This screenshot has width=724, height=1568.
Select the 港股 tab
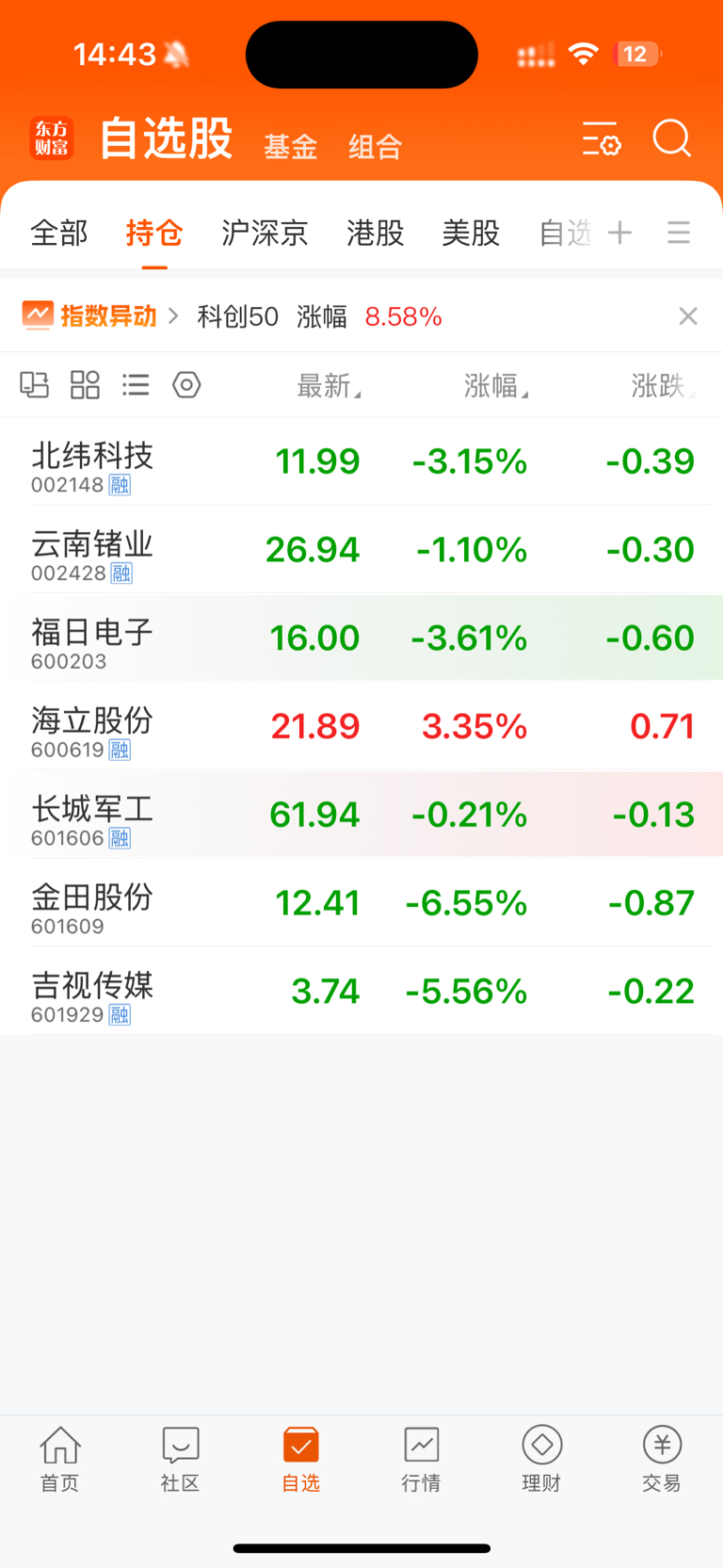[x=376, y=233]
